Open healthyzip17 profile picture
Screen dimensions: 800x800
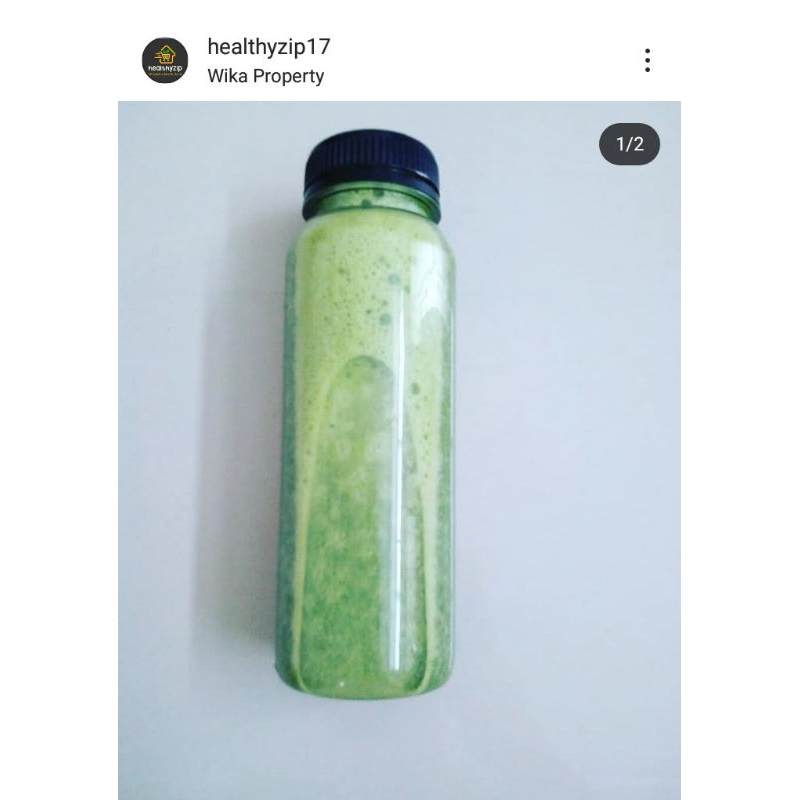point(165,60)
